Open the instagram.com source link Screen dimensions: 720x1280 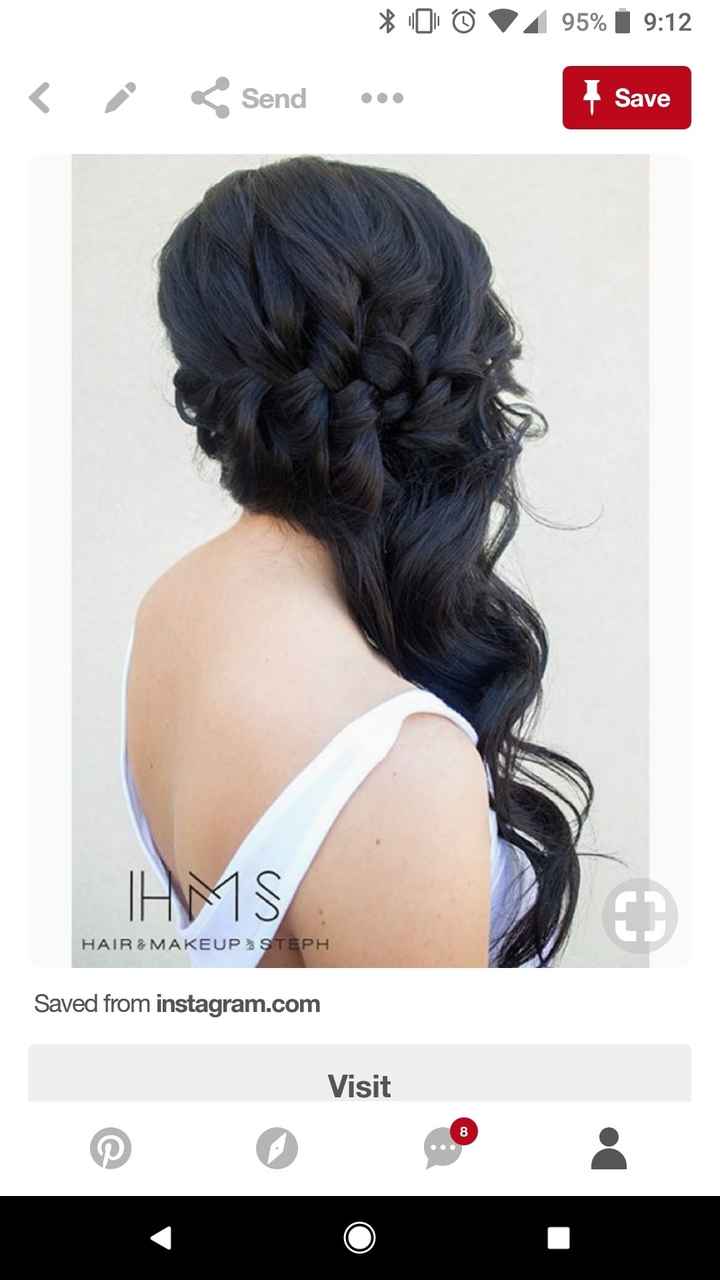point(238,1003)
